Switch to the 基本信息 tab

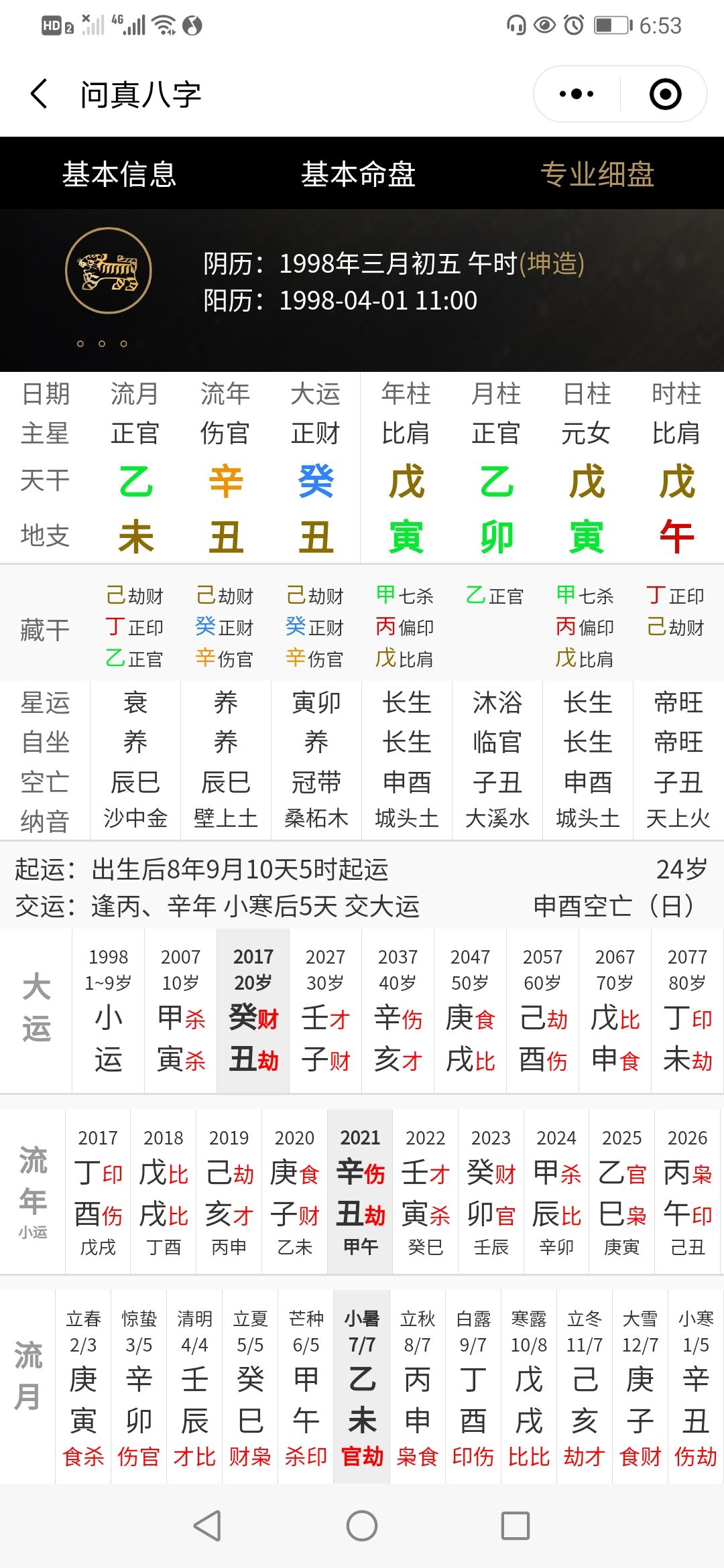pos(119,174)
